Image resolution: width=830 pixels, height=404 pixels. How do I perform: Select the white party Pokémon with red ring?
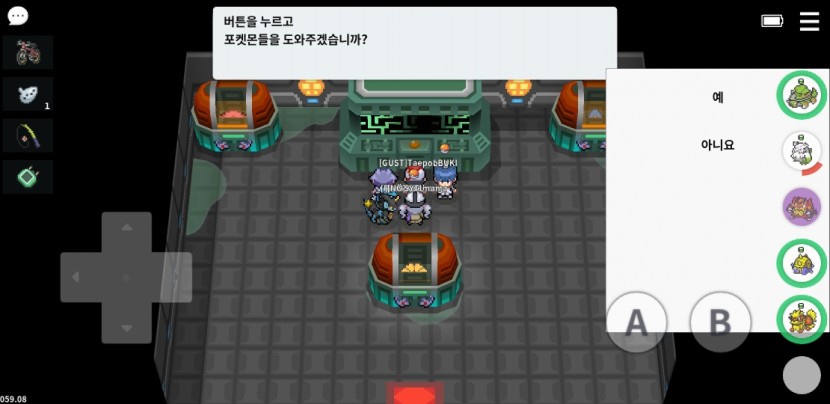(801, 152)
